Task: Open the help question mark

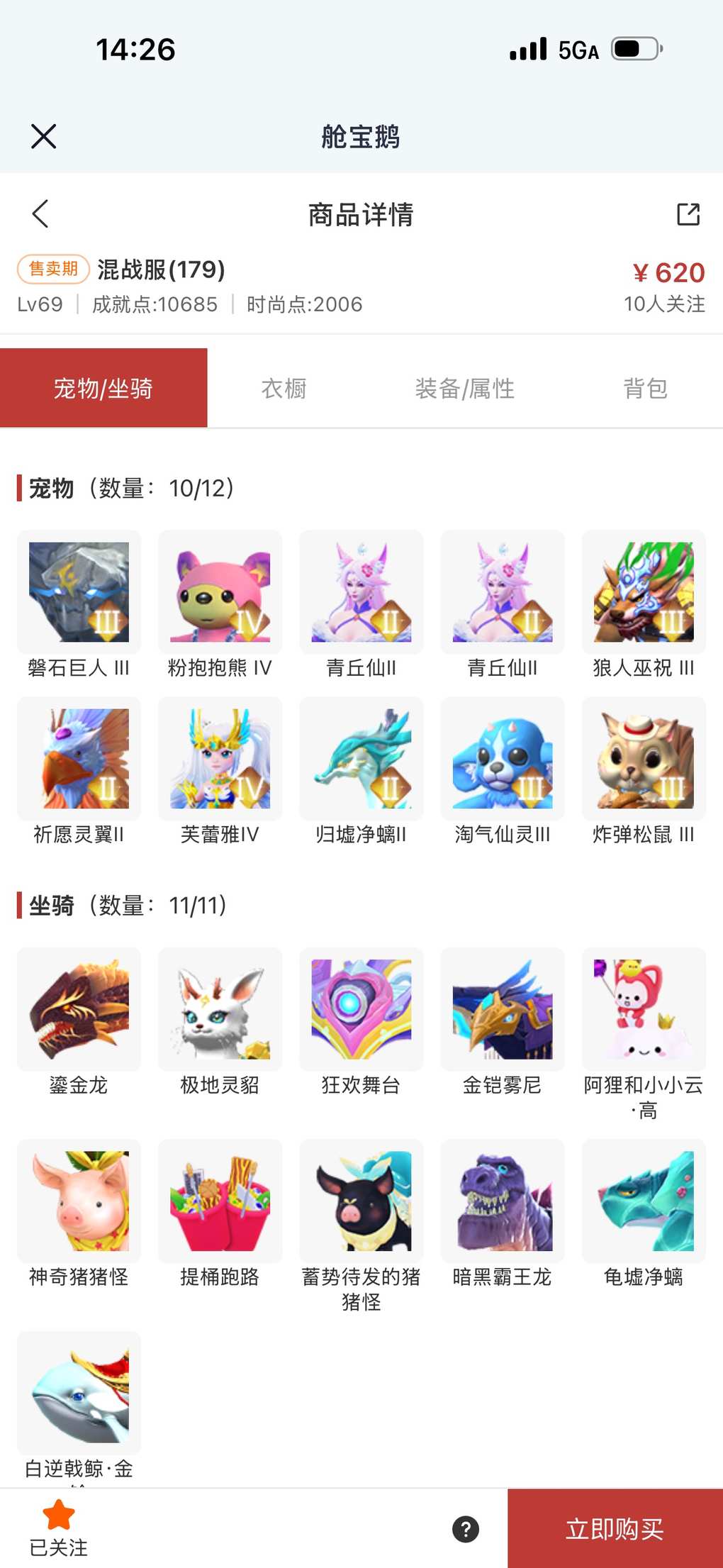Action: click(x=466, y=1528)
